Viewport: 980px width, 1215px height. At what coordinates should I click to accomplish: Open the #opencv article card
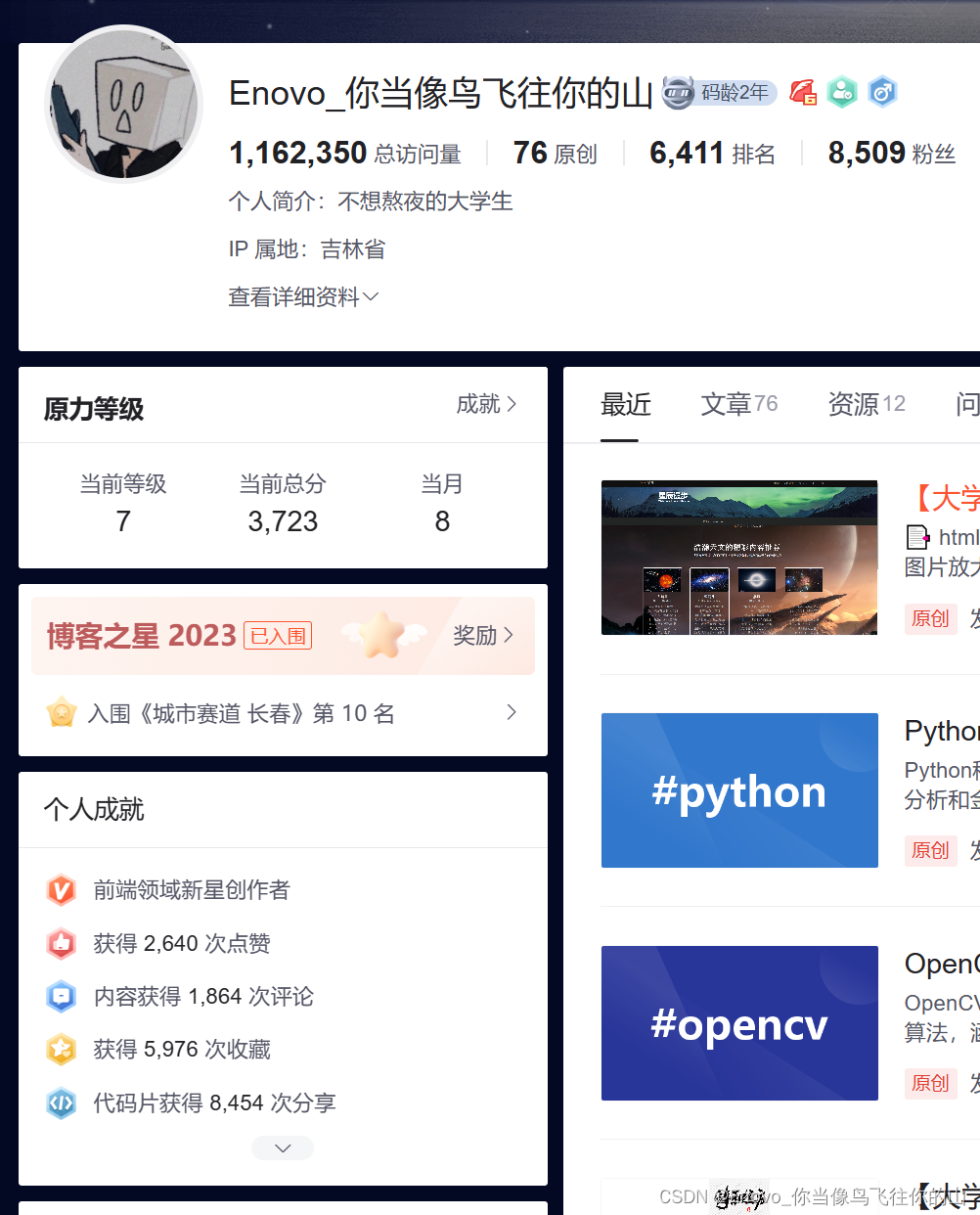738,1023
